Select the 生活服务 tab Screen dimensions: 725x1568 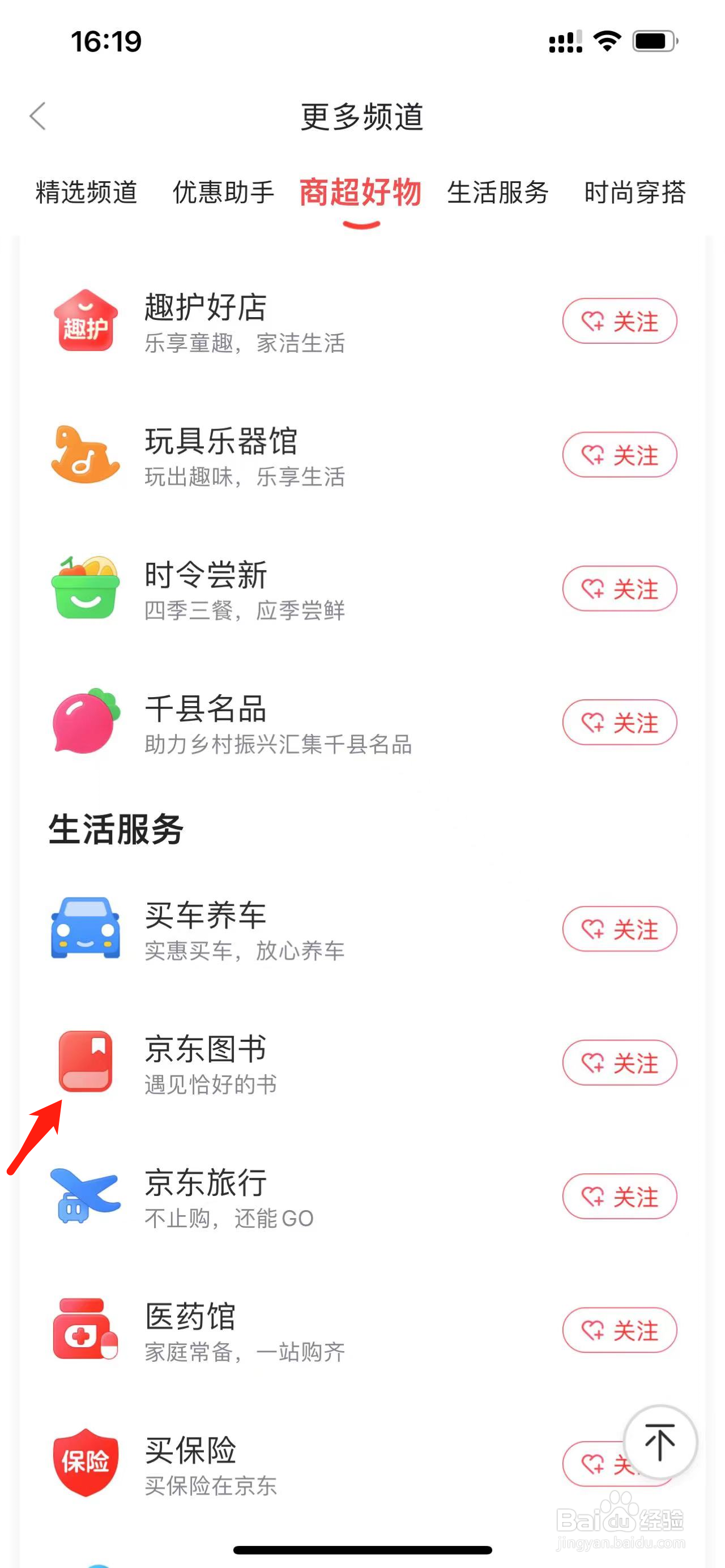coord(498,193)
